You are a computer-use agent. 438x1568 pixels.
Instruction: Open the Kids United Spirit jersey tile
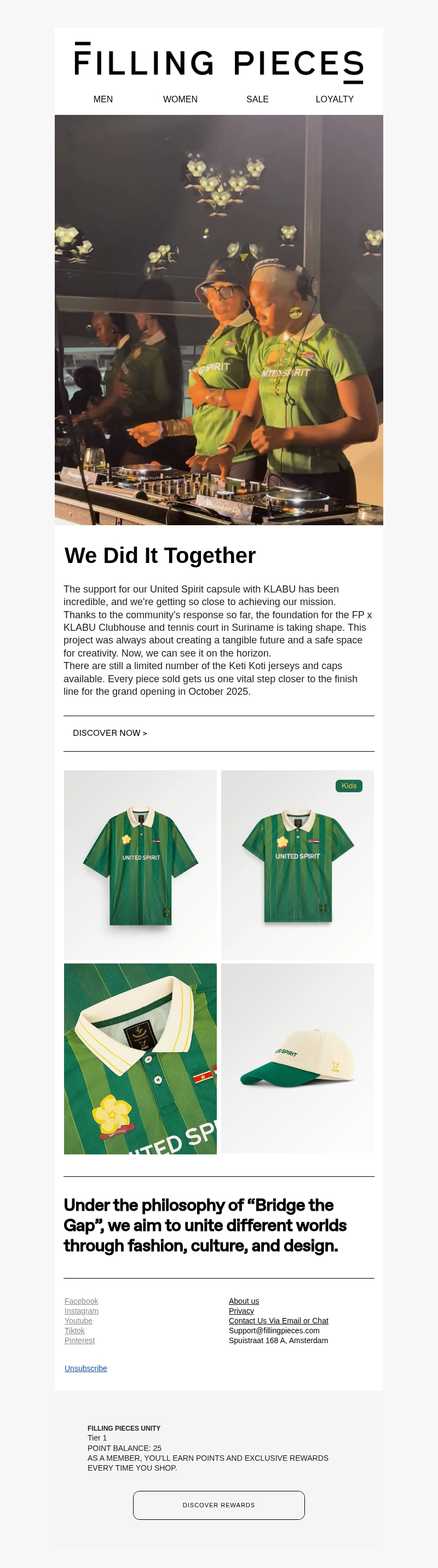tap(297, 865)
